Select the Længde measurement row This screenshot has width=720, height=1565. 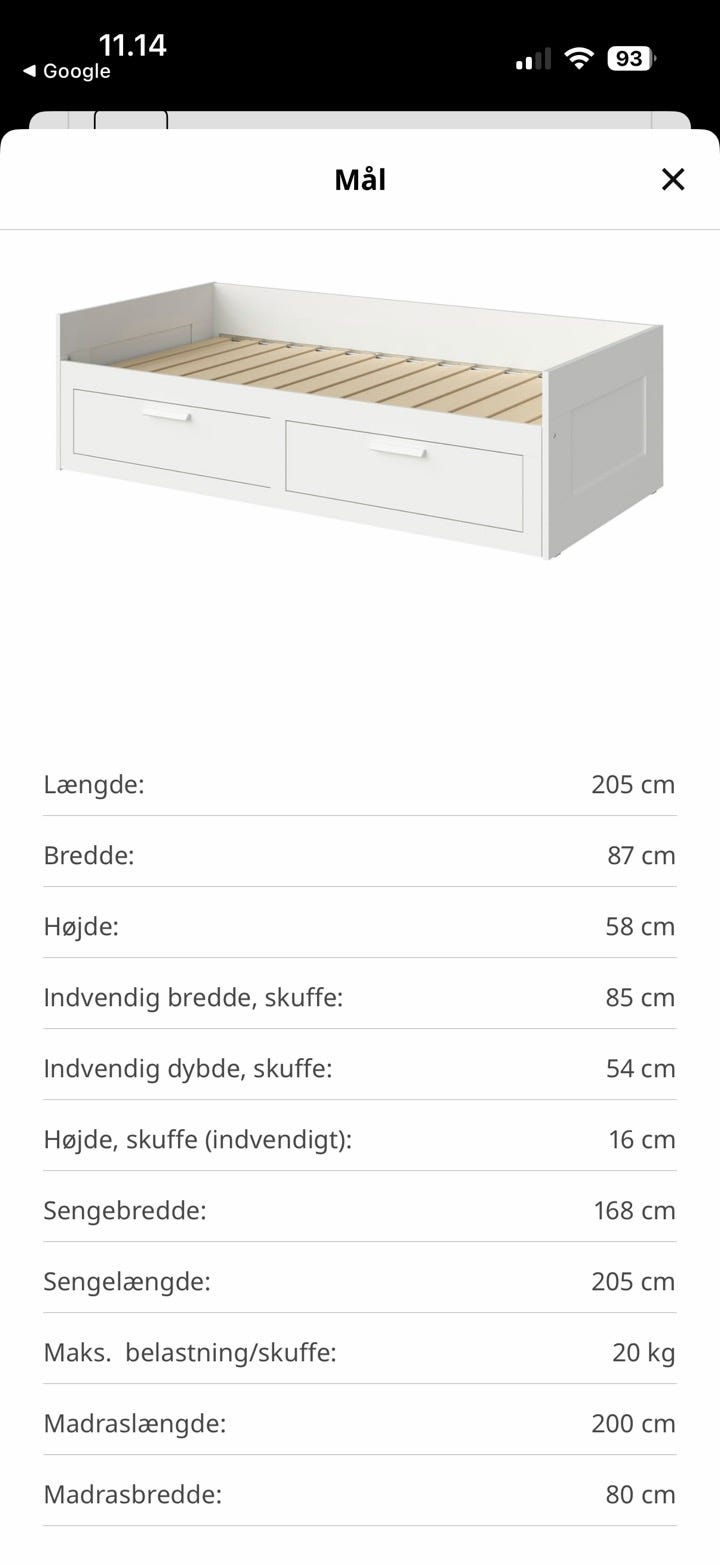pos(360,784)
